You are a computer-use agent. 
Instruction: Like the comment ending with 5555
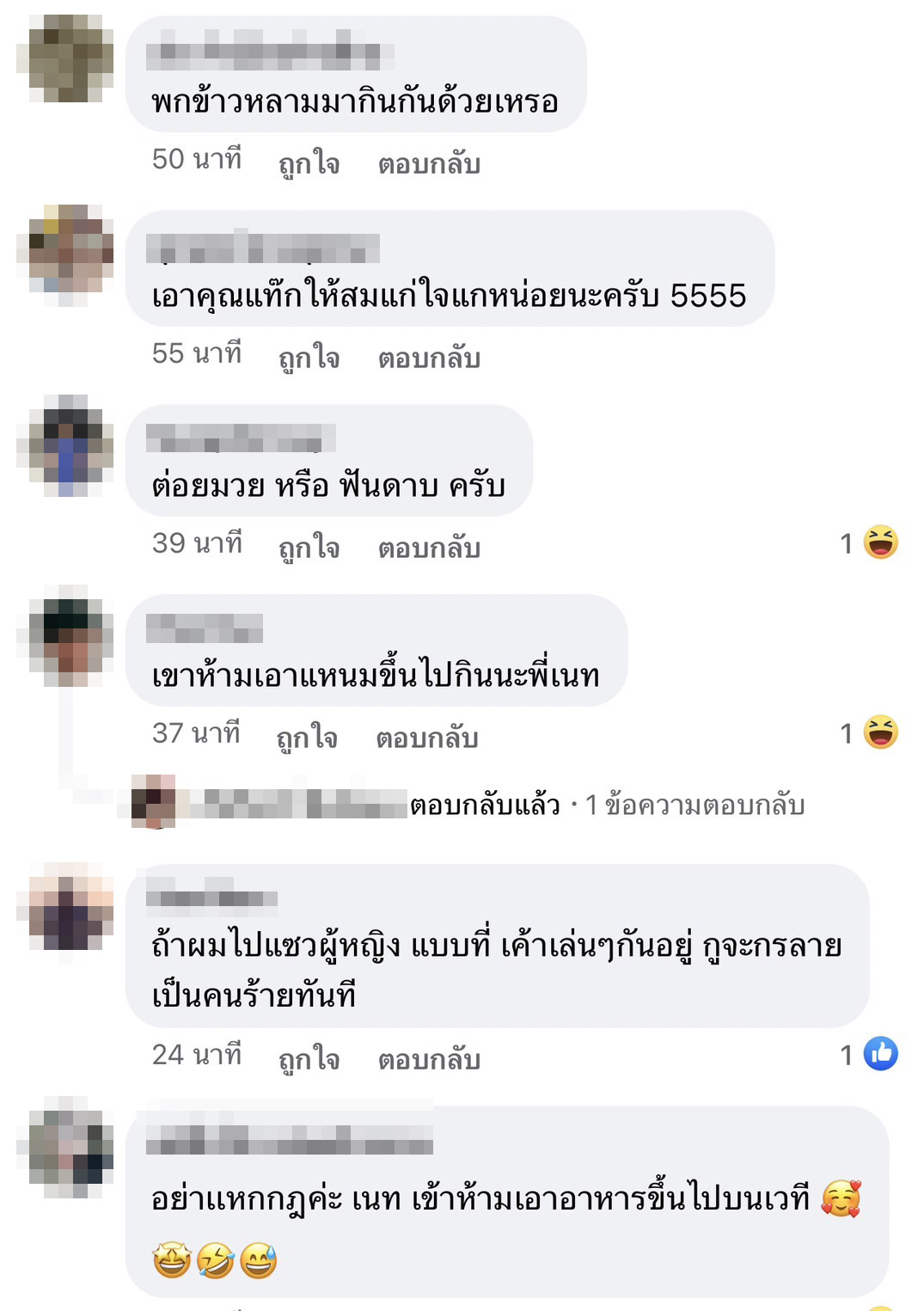[309, 356]
